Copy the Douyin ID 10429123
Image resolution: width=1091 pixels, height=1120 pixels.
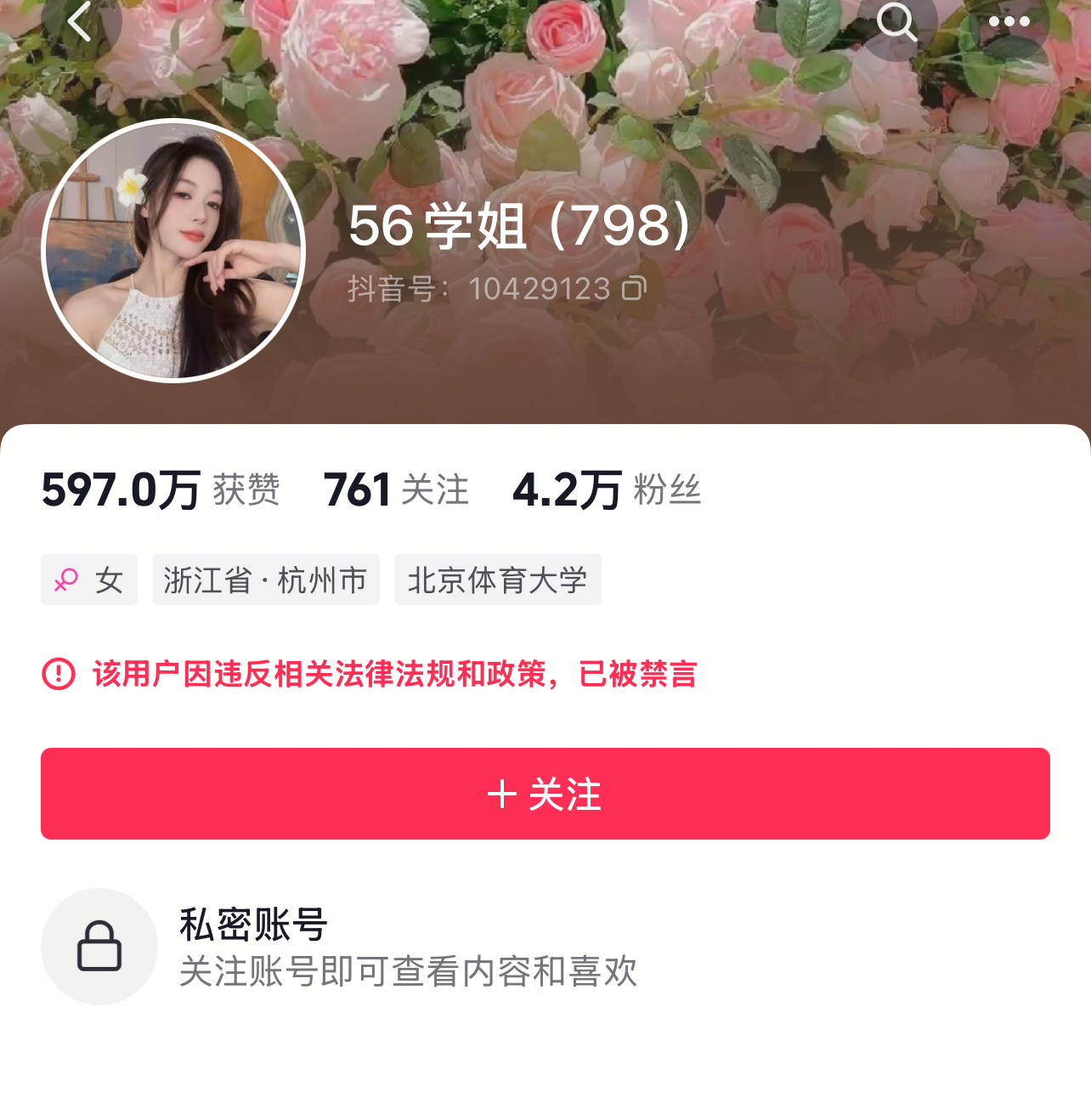click(x=634, y=289)
